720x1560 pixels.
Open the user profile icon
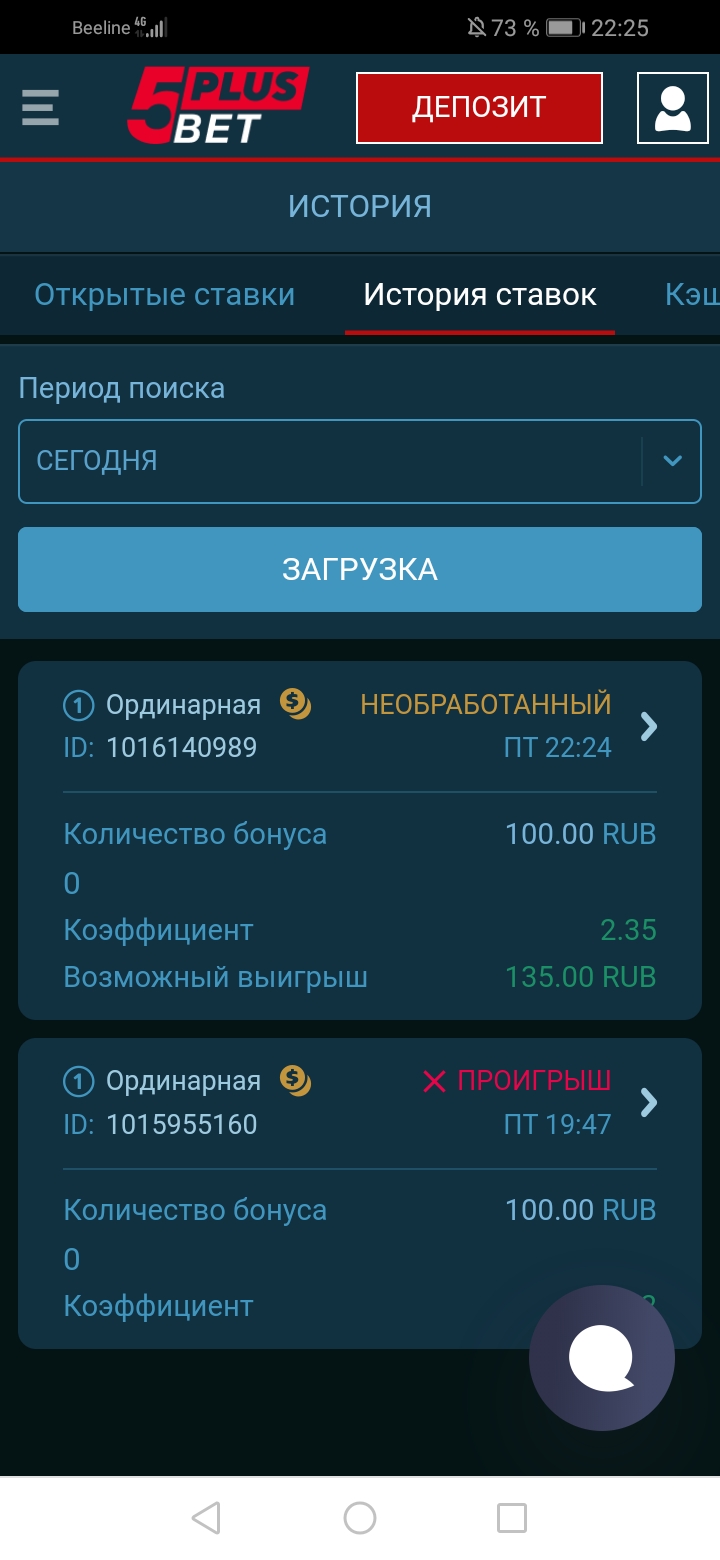pos(672,108)
